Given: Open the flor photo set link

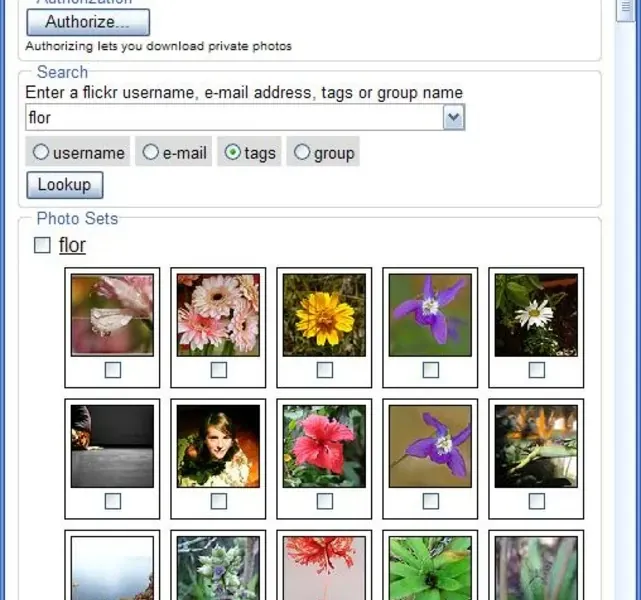Looking at the screenshot, I should coord(72,245).
